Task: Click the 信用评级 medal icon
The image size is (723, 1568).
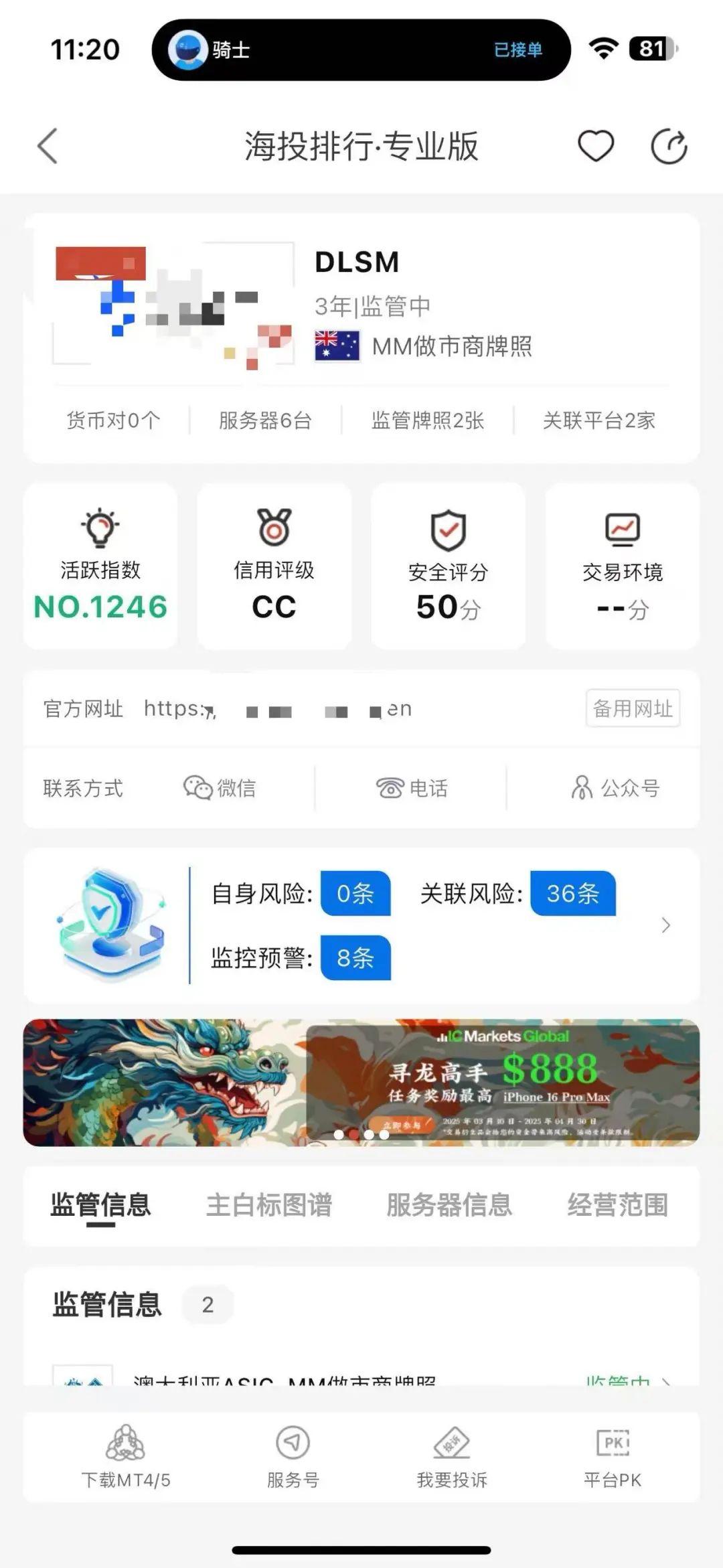Action: pyautogui.click(x=274, y=529)
